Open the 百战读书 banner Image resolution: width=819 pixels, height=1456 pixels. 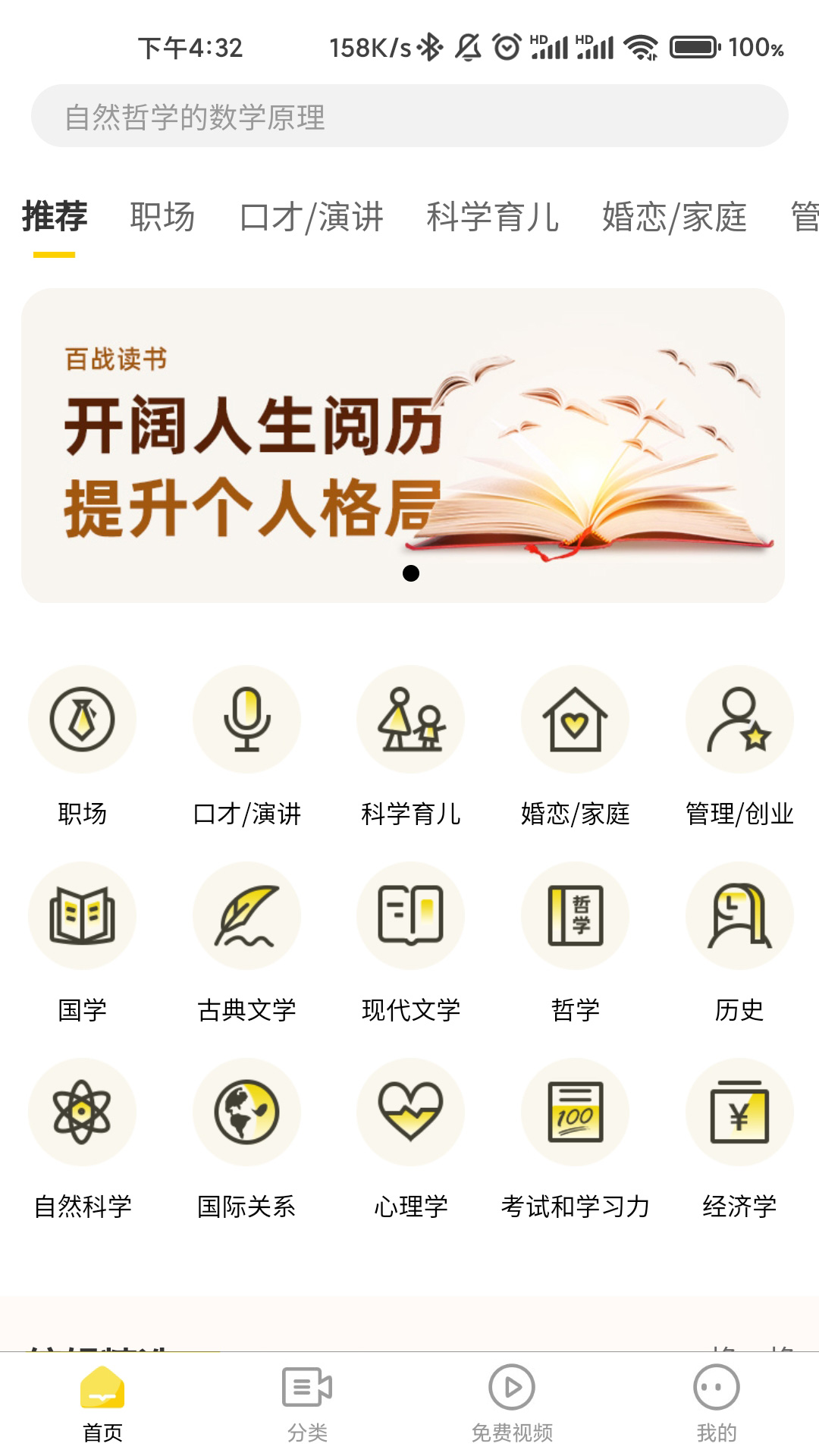(x=403, y=445)
